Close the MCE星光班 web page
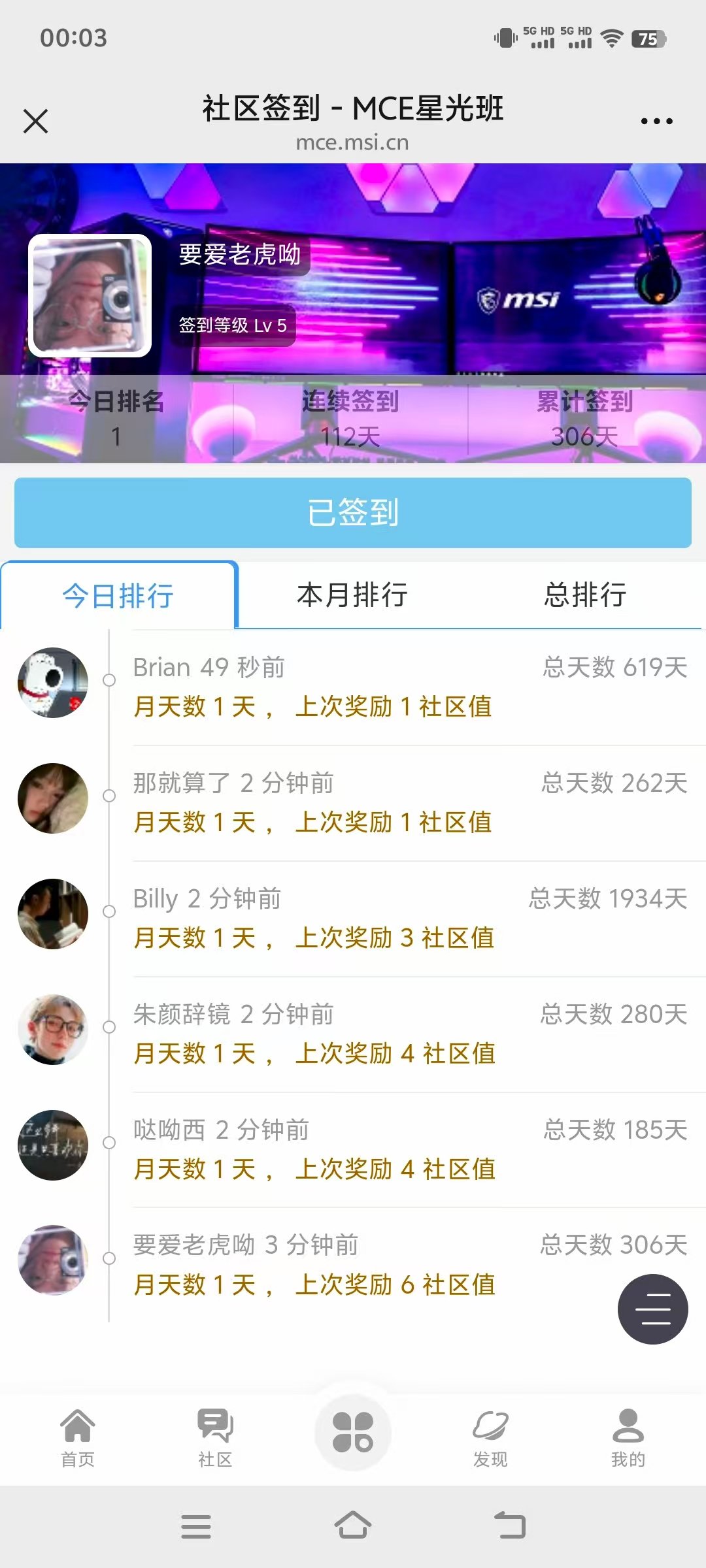Image resolution: width=706 pixels, height=1568 pixels. coord(35,122)
